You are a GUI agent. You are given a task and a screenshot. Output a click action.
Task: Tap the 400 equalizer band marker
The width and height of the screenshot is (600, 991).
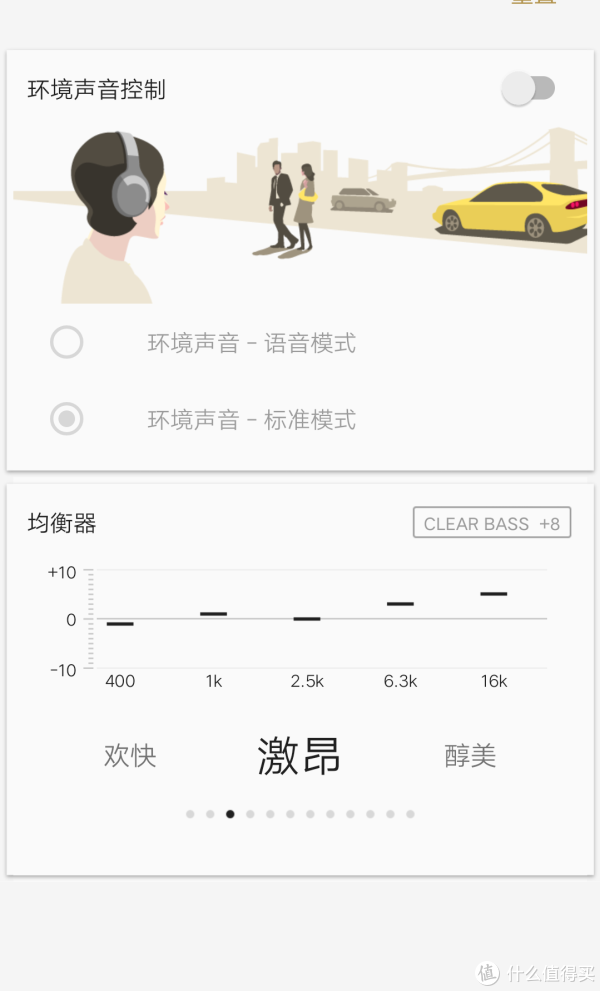click(120, 624)
